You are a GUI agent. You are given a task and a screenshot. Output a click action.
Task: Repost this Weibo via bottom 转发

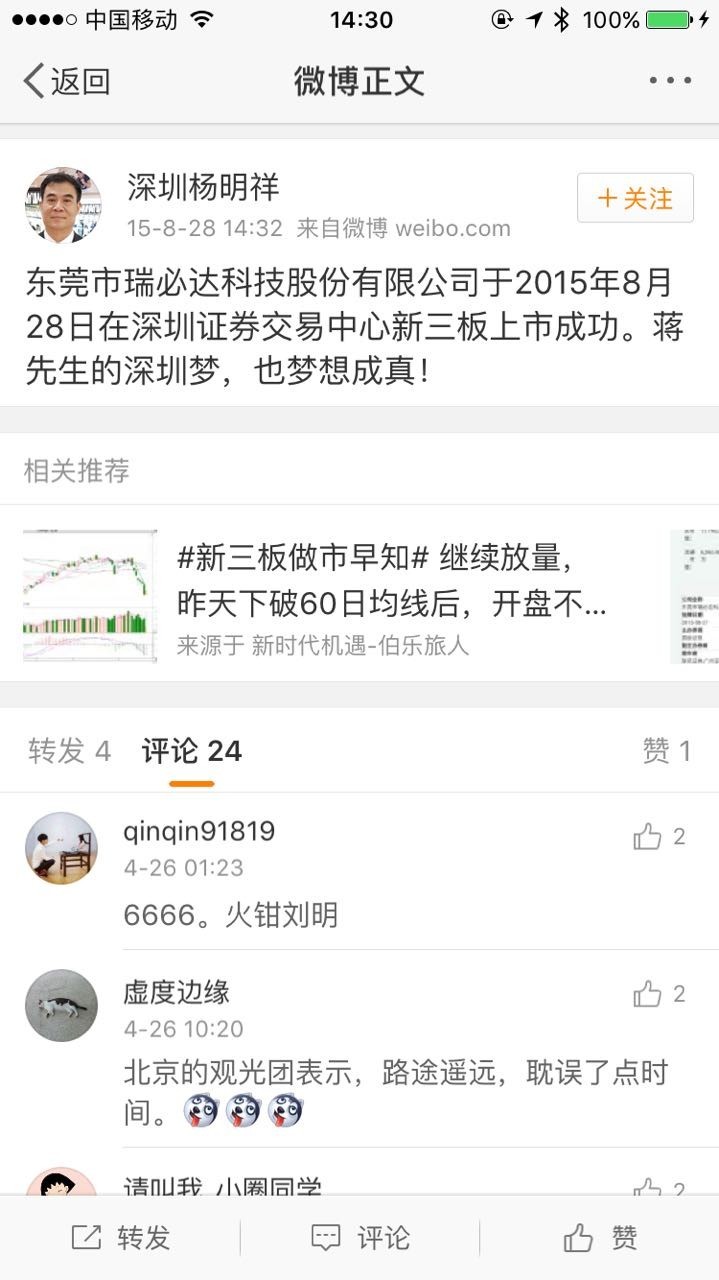[x=121, y=1238]
